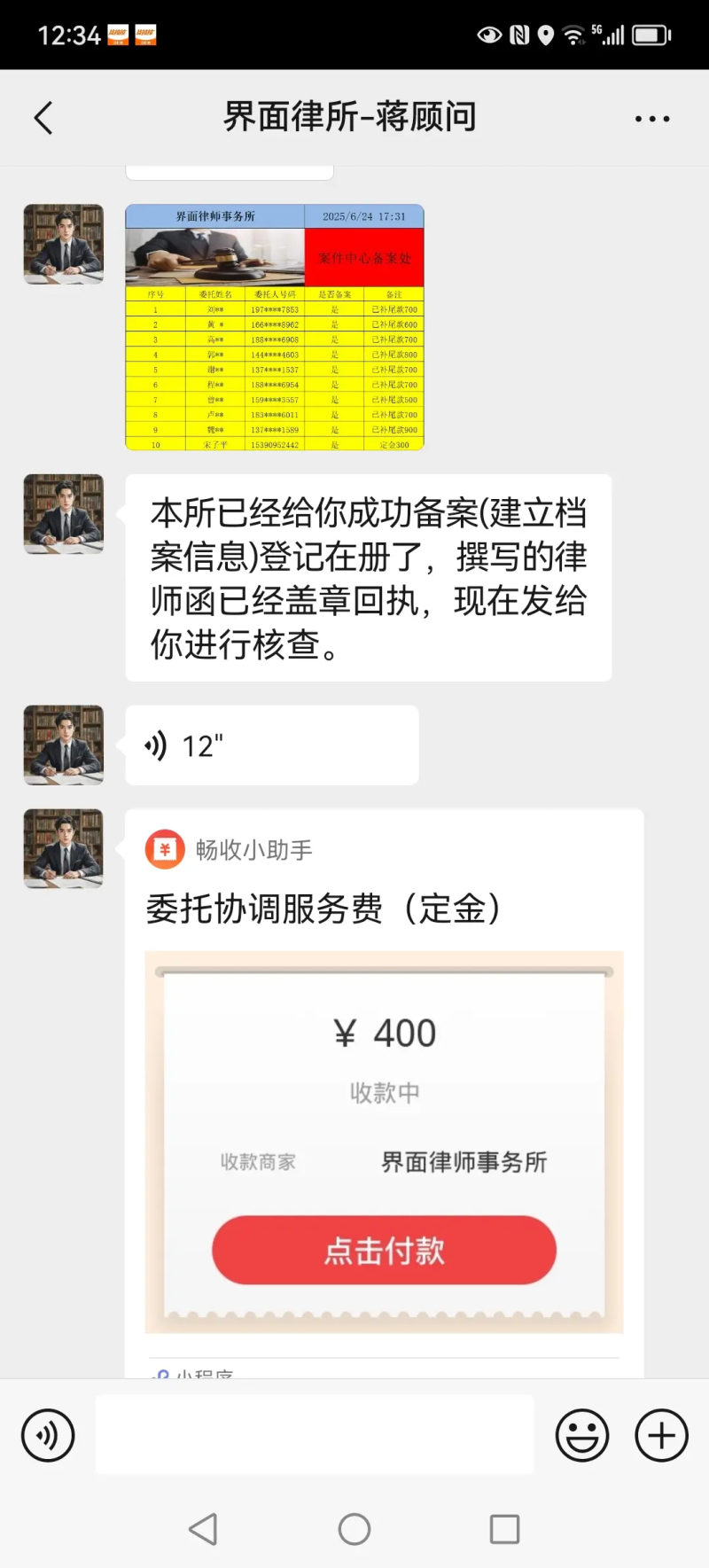Open the system recent apps view
Screen dimensions: 709x1568
coord(504,1529)
